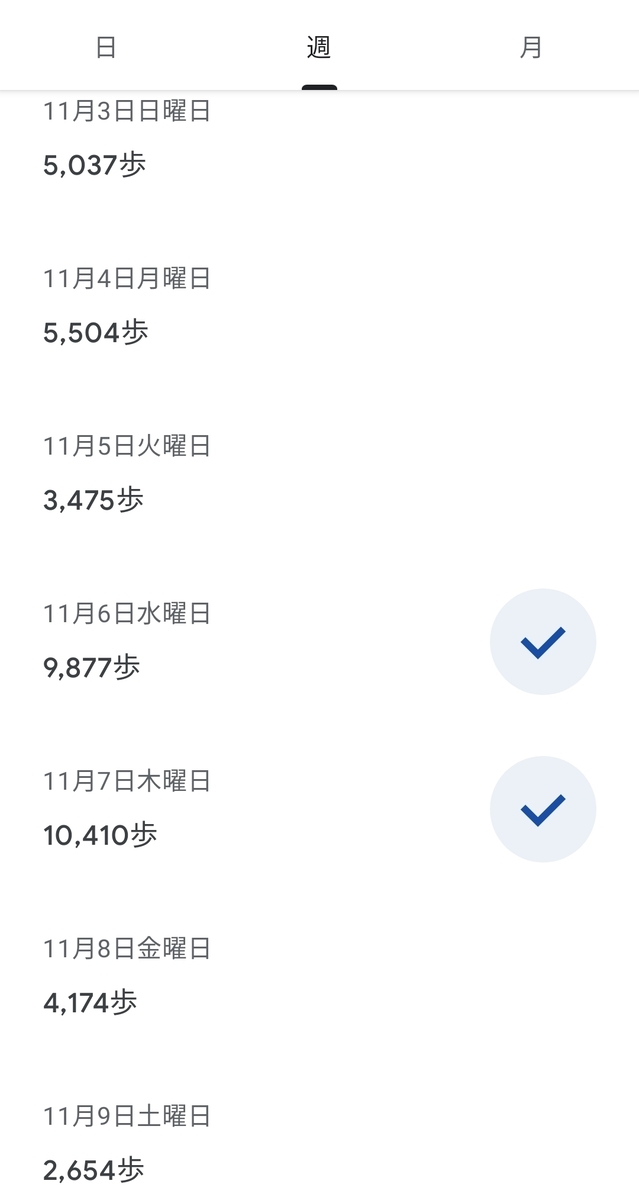Switch to the 日 (day) tab

[106, 46]
